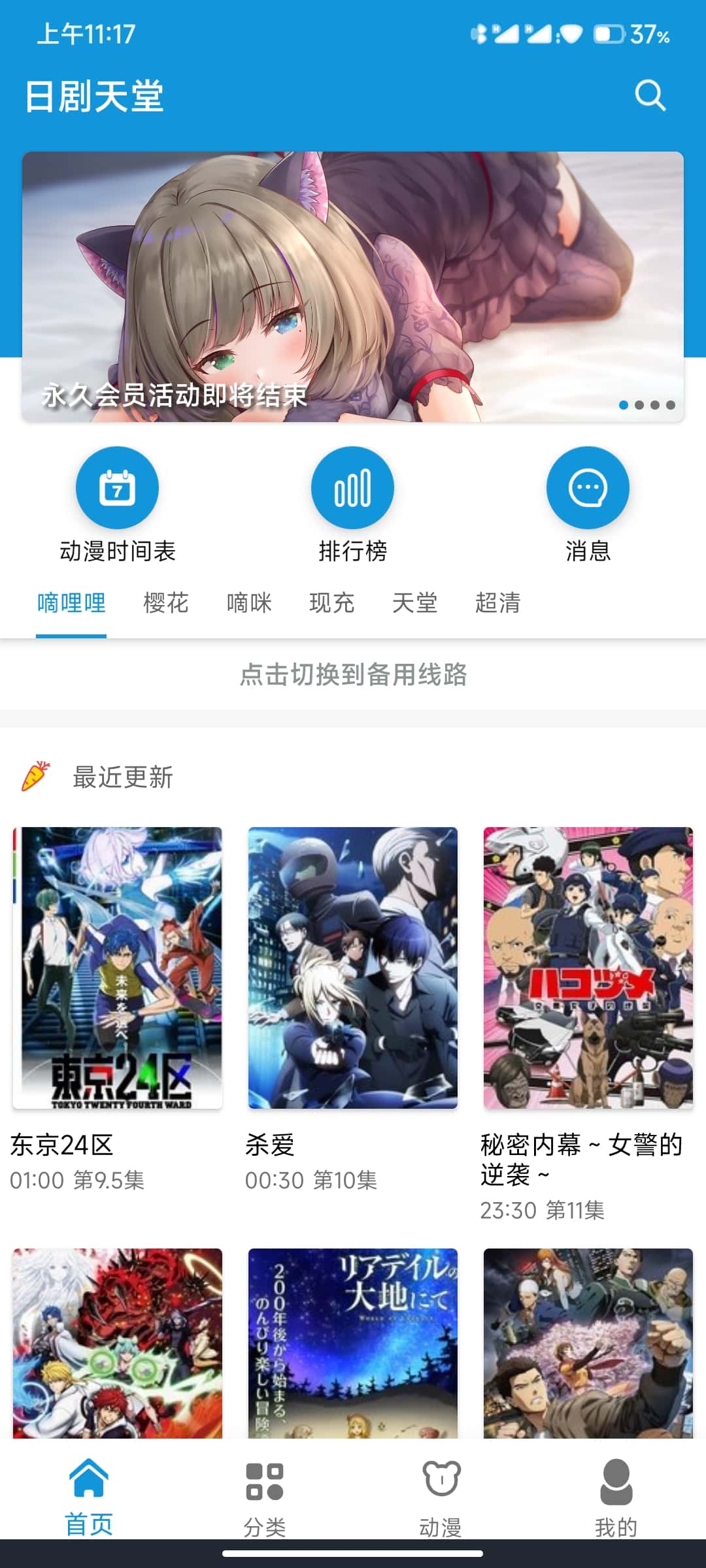Tap 点击切换到备用线路 to switch line

(x=353, y=674)
